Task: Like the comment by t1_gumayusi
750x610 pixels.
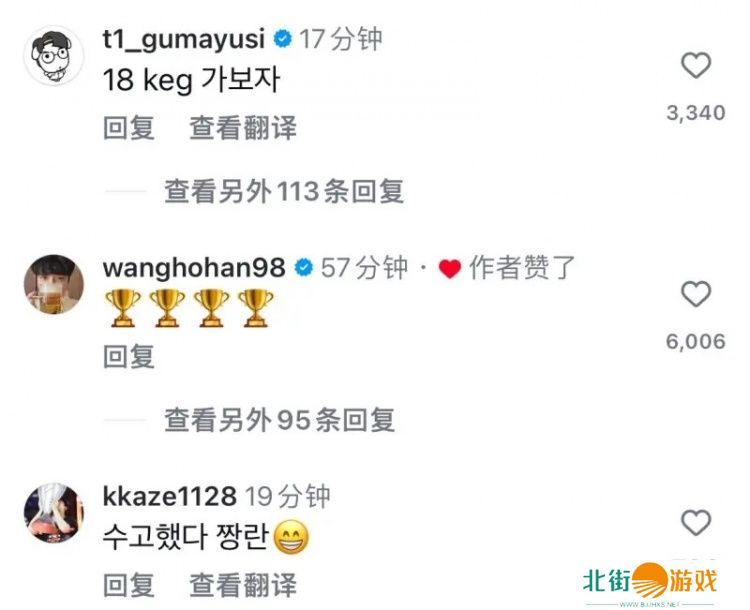Action: [695, 67]
